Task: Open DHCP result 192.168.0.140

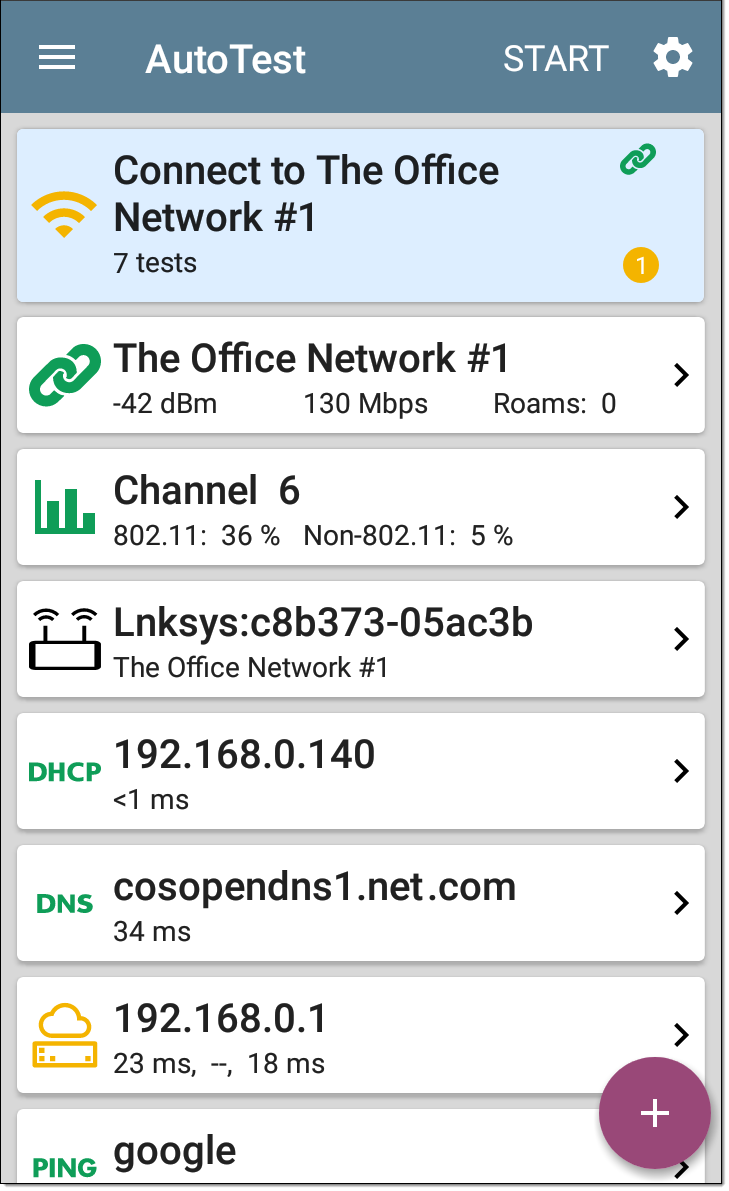Action: [x=361, y=771]
